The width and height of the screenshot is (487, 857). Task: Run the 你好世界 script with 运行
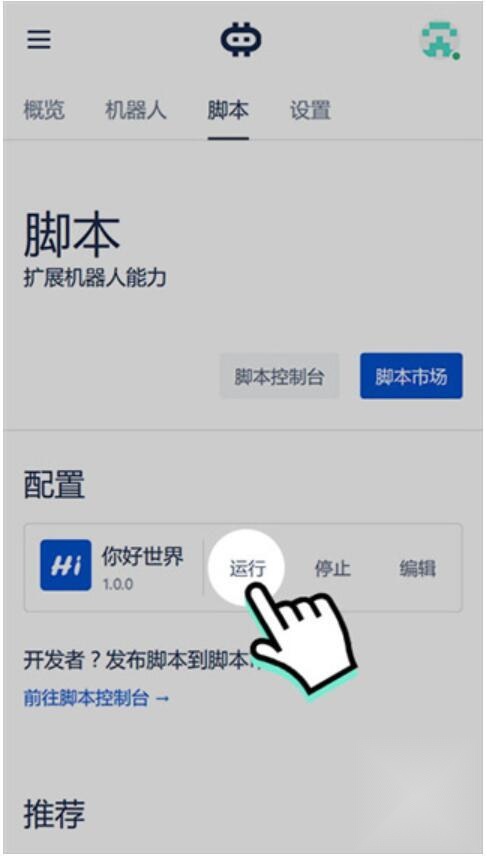coord(247,568)
